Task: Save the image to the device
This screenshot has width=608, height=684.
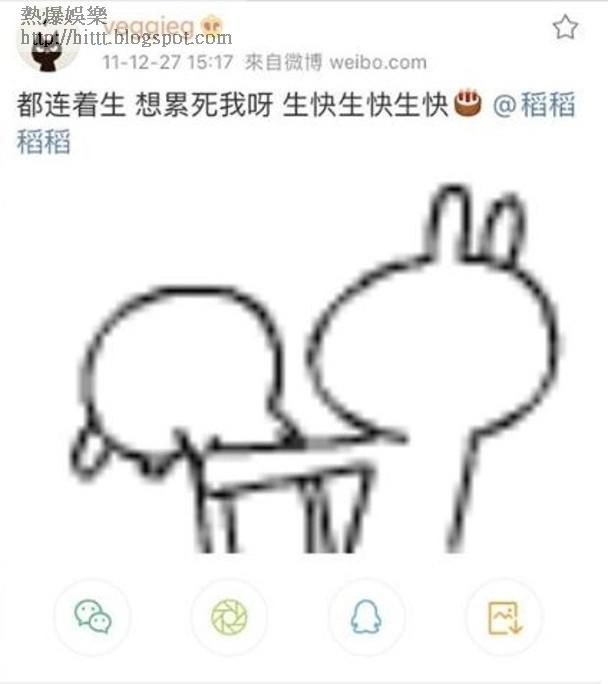Action: click(x=504, y=617)
